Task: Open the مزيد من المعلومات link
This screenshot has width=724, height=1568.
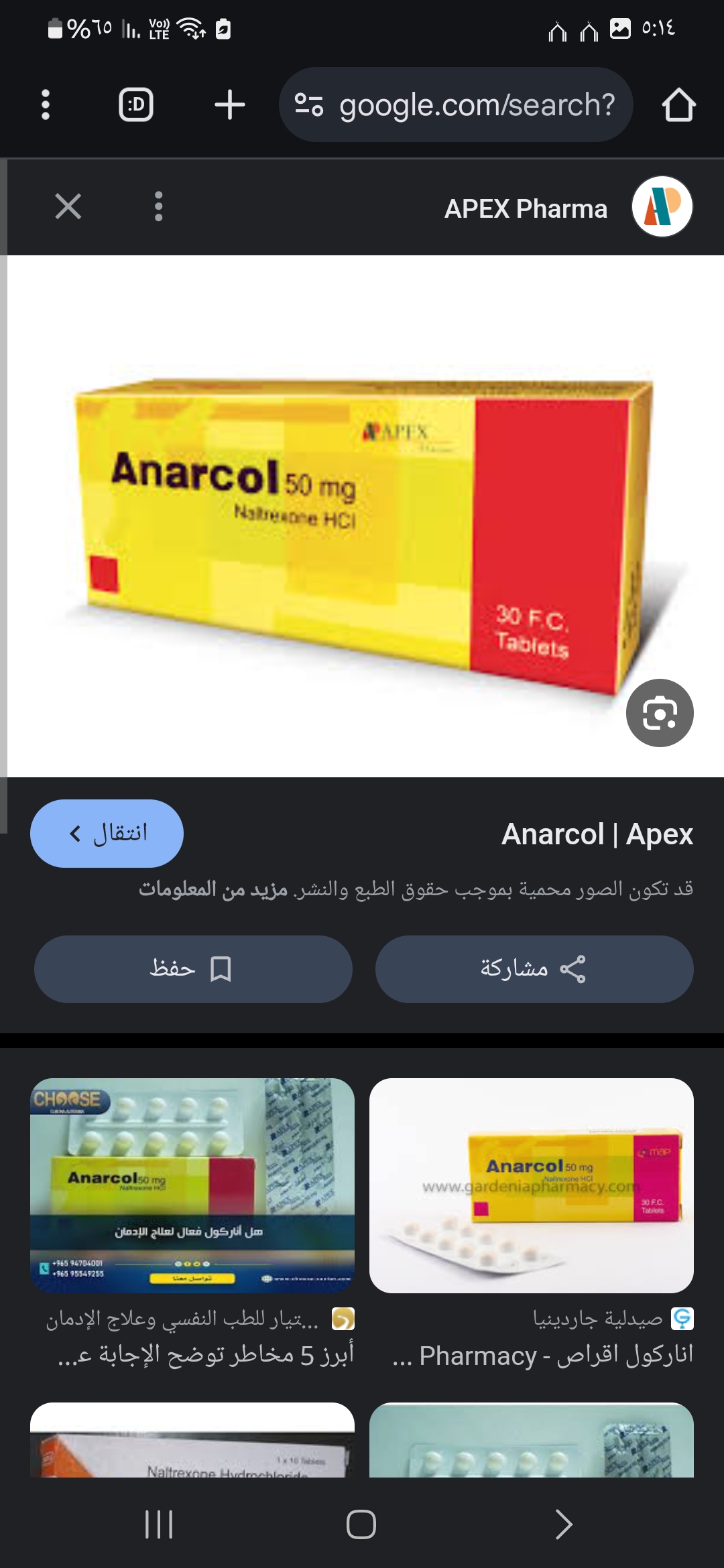Action: [213, 889]
